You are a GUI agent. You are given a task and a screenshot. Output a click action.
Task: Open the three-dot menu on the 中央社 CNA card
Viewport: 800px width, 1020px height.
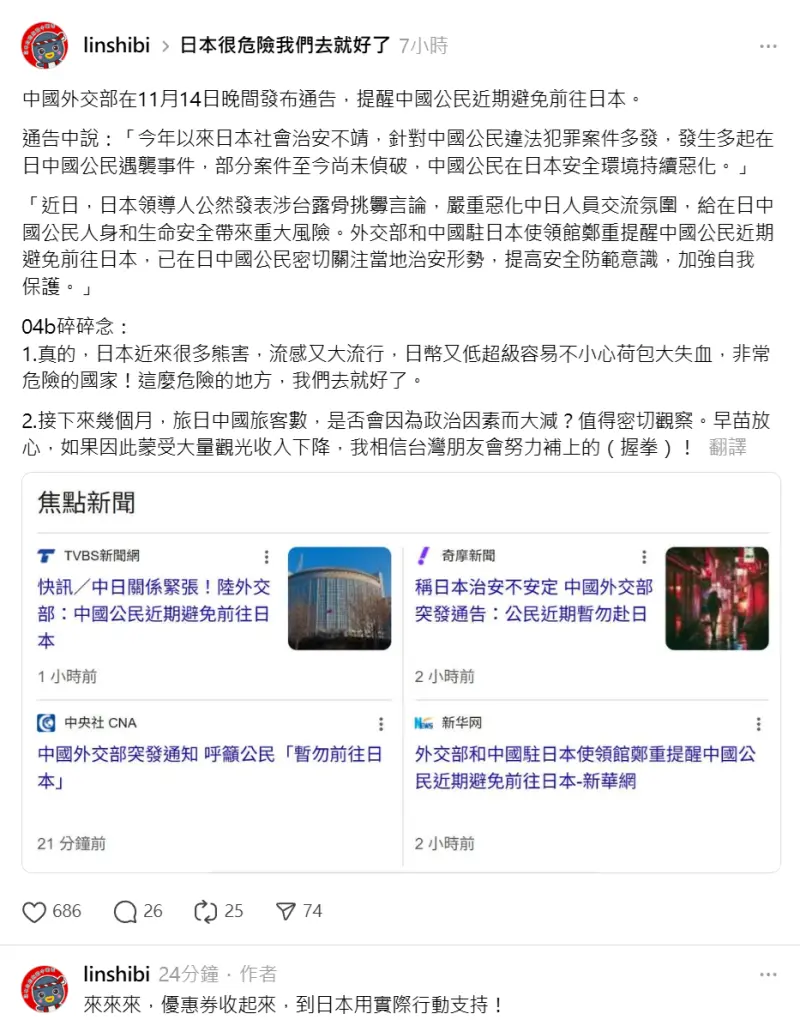381,723
